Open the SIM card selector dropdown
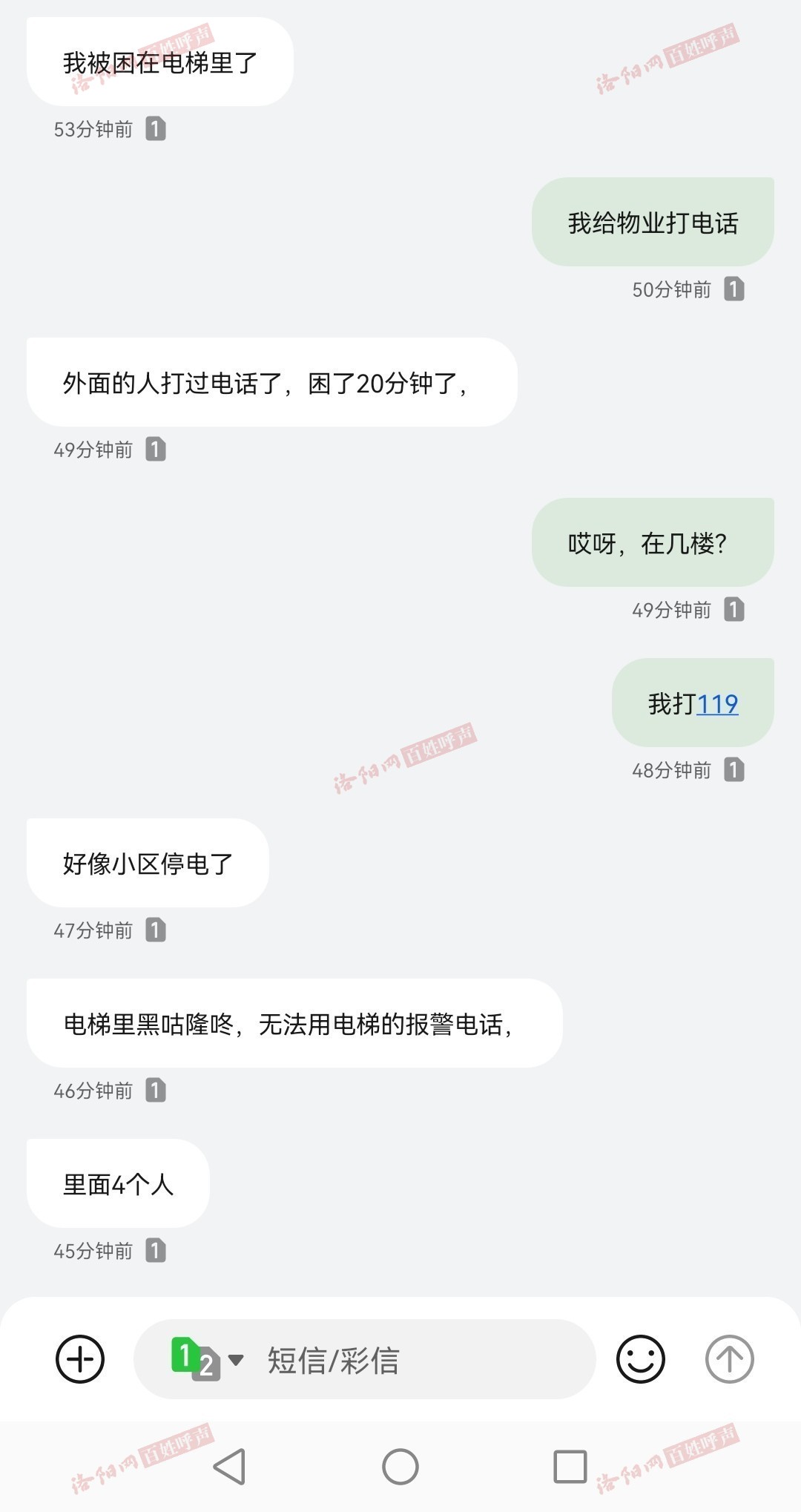801x1512 pixels. [206, 1359]
